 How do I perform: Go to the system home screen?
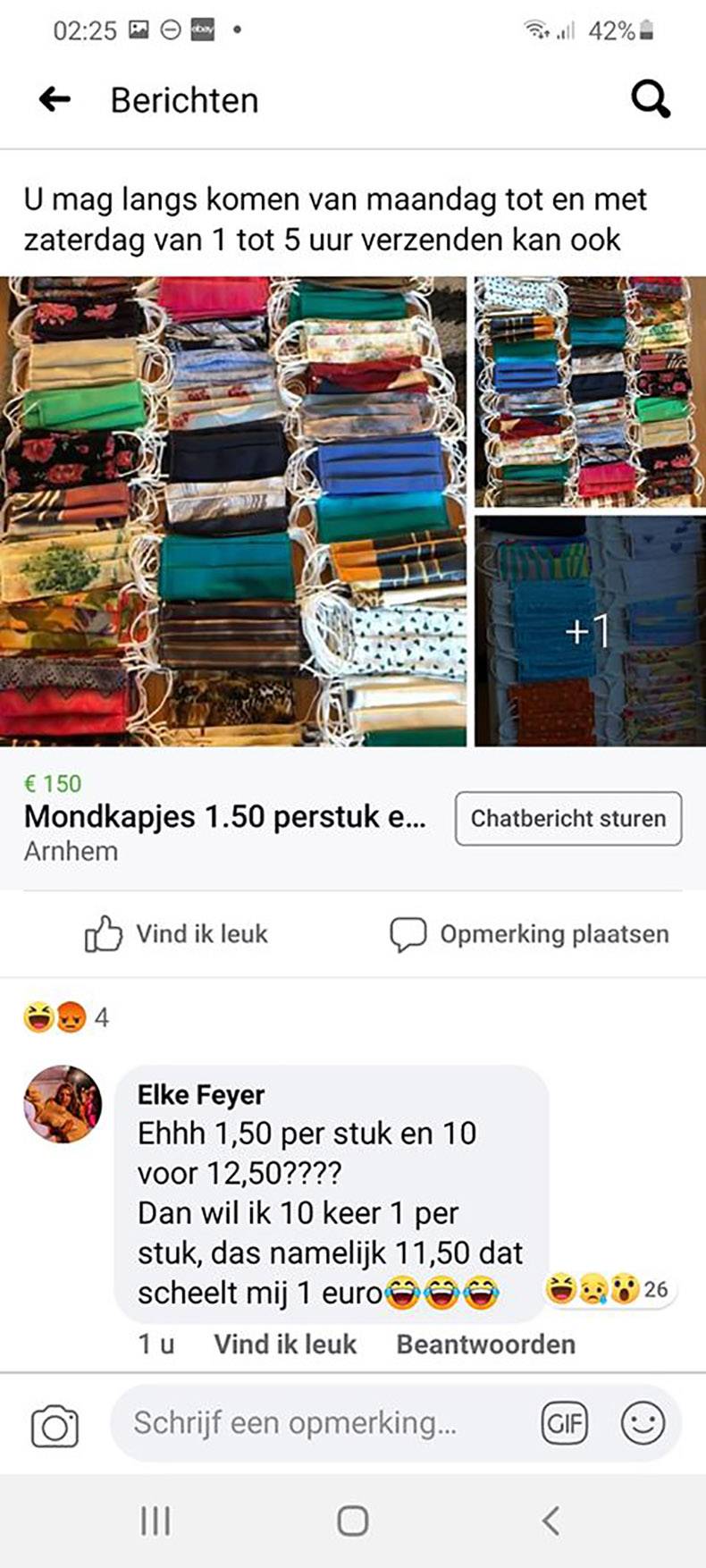click(x=352, y=1520)
